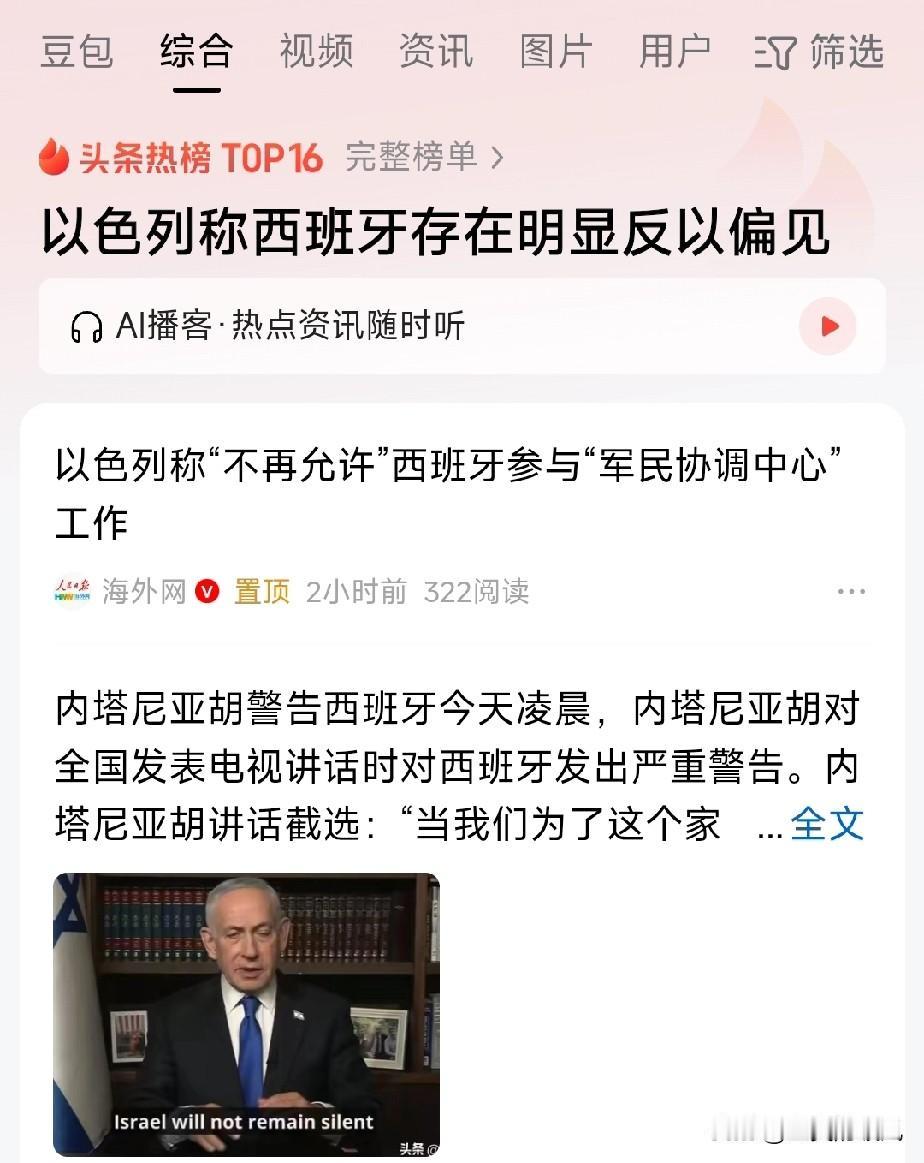Open headline 以色列称西班牙存在明显反以偏见
This screenshot has width=924, height=1163.
pyautogui.click(x=442, y=232)
